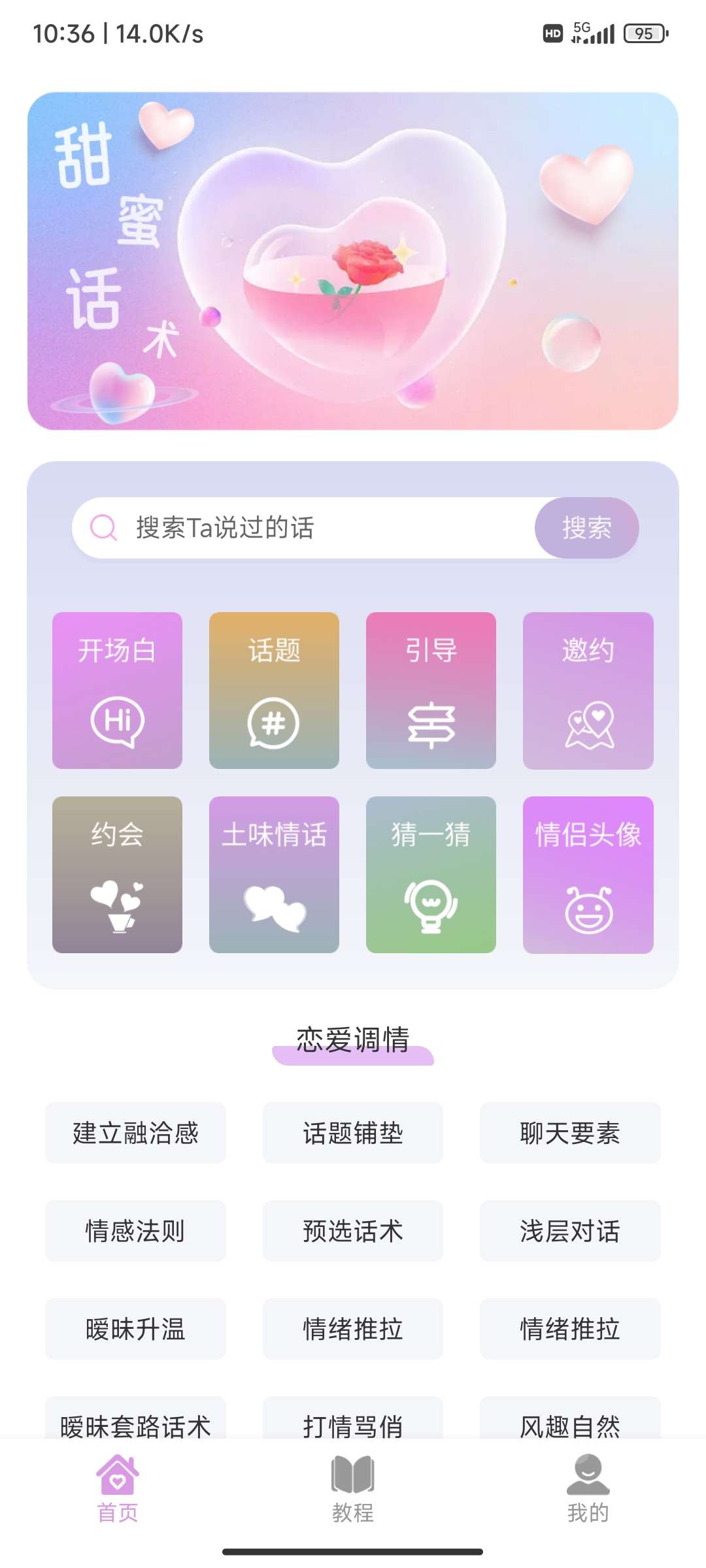Select the 话题铺垫 entry
706x1568 pixels.
352,1134
